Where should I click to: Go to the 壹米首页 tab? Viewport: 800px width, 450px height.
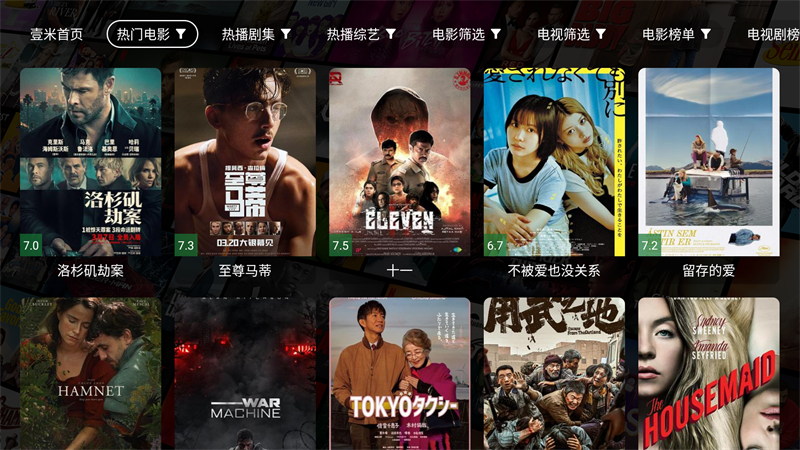pyautogui.click(x=56, y=34)
